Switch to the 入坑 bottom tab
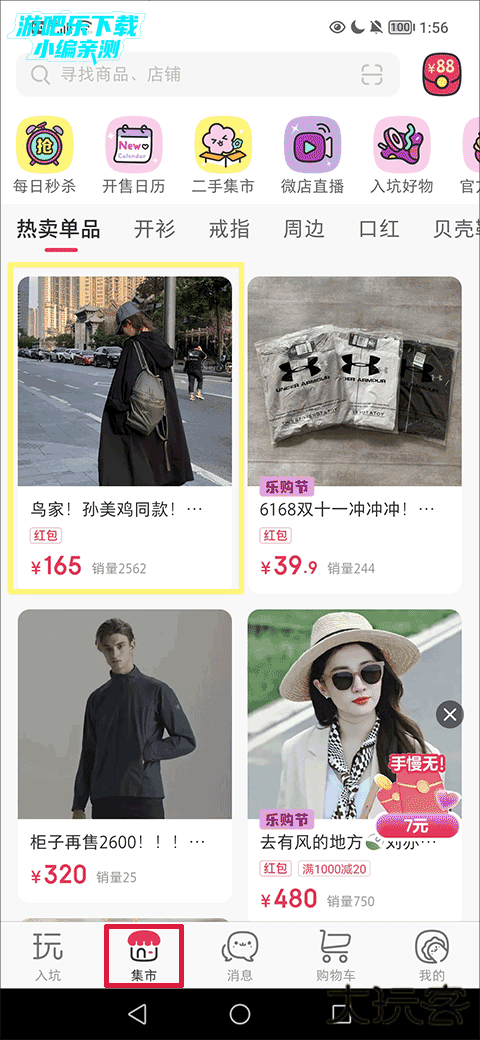This screenshot has height=1040, width=480. (x=48, y=955)
